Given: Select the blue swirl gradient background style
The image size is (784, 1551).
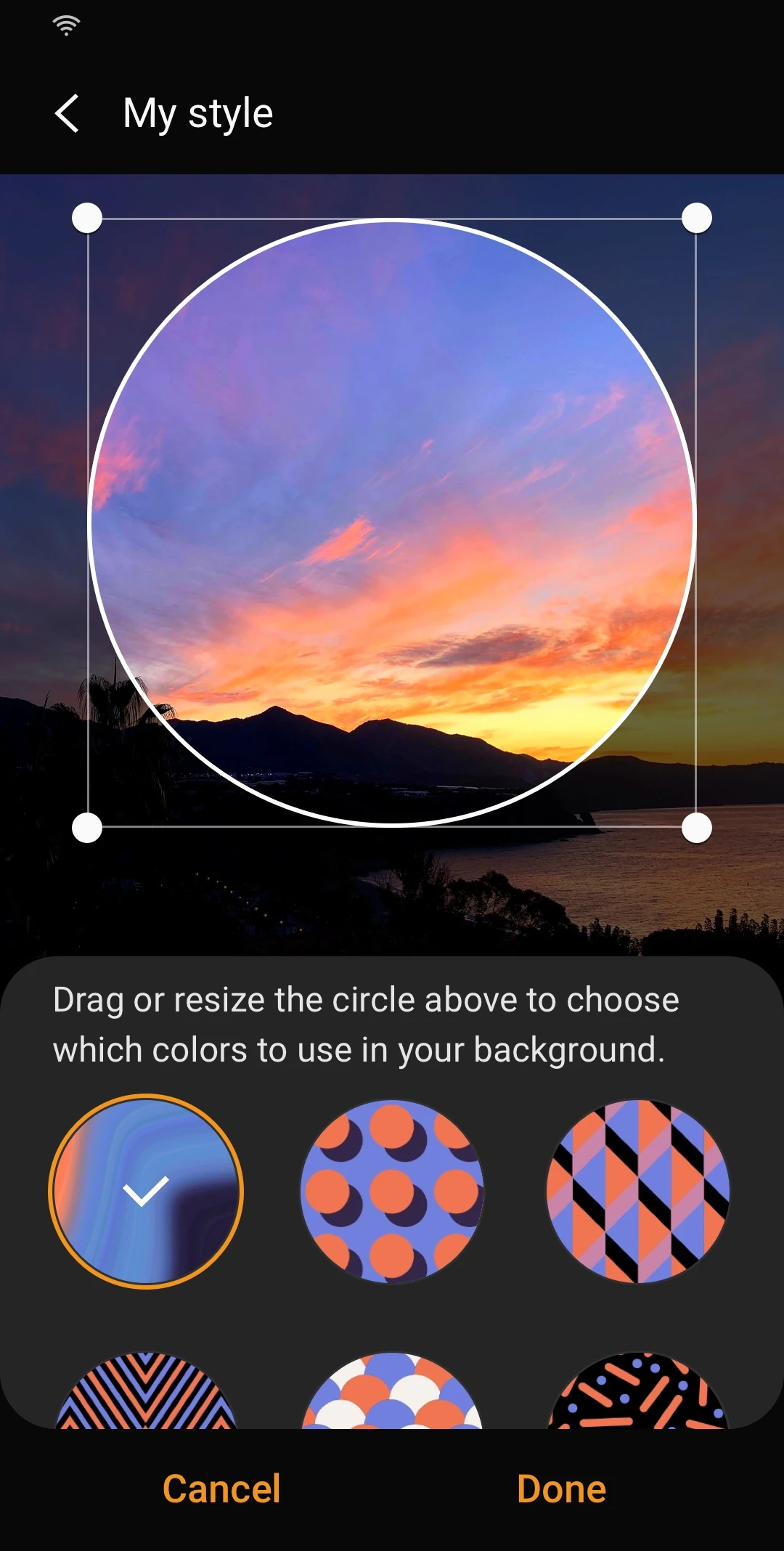Looking at the screenshot, I should 146,1192.
